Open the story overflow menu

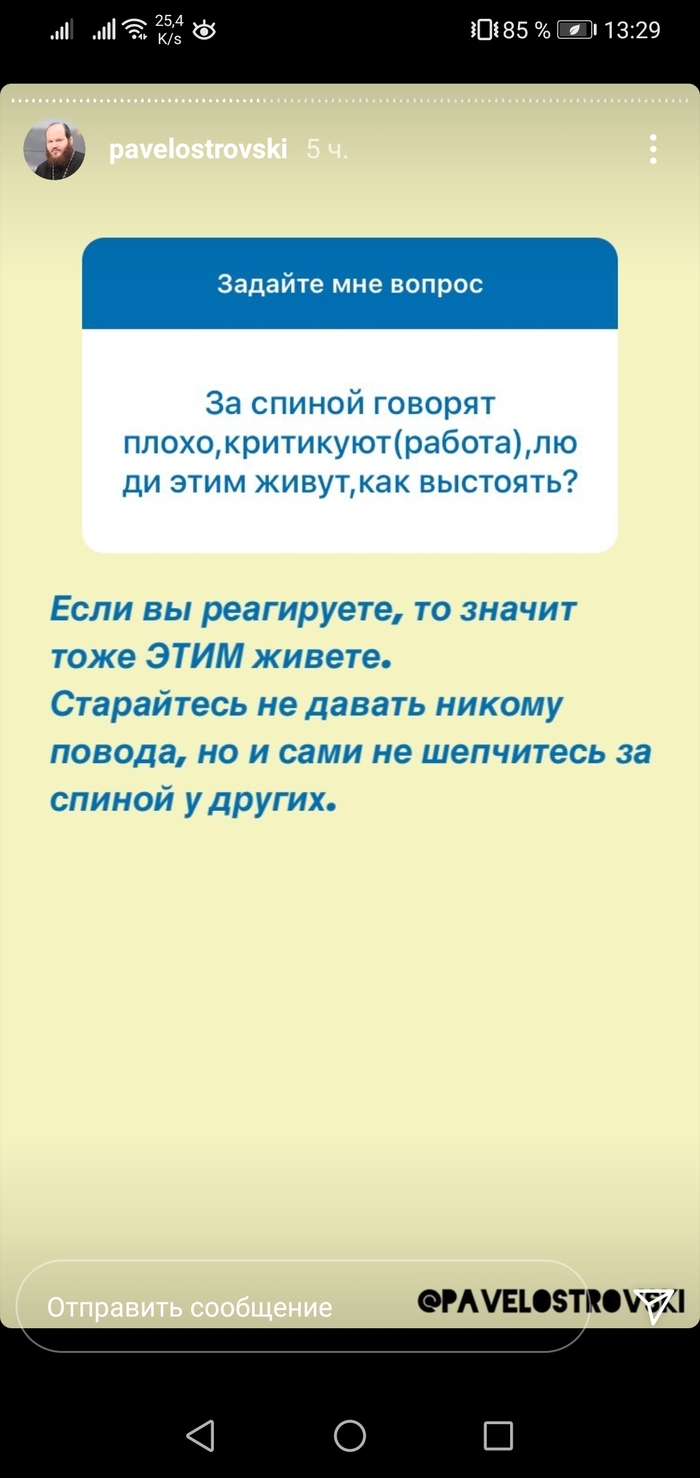[652, 150]
